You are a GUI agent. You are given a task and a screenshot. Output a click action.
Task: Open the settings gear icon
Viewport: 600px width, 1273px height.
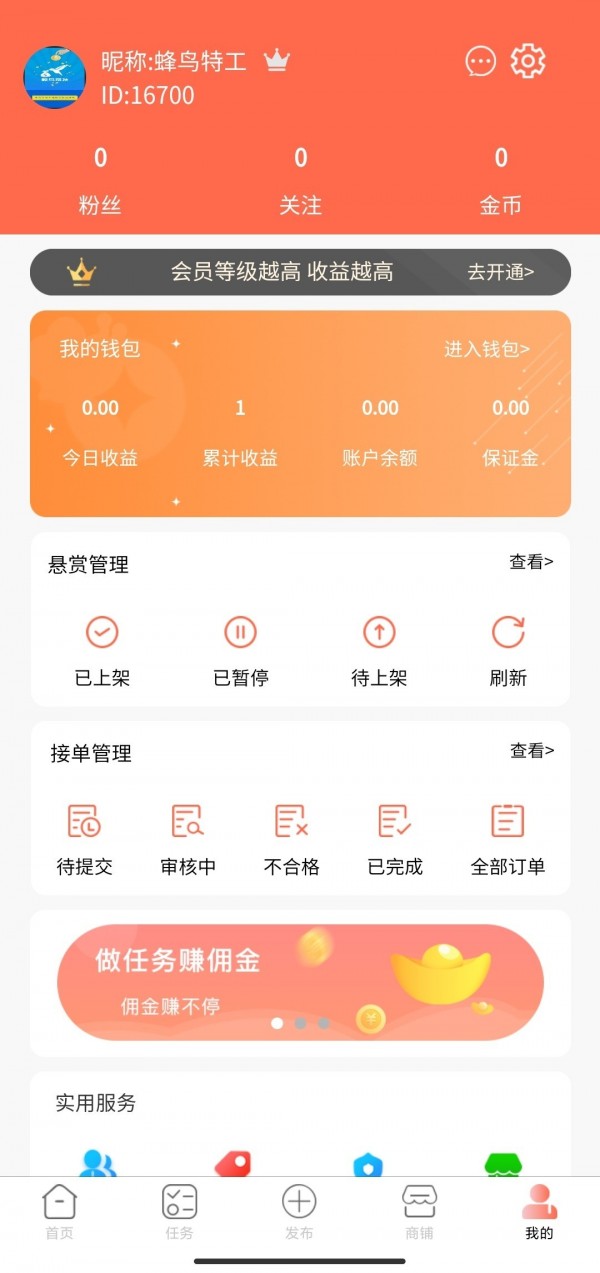(528, 62)
